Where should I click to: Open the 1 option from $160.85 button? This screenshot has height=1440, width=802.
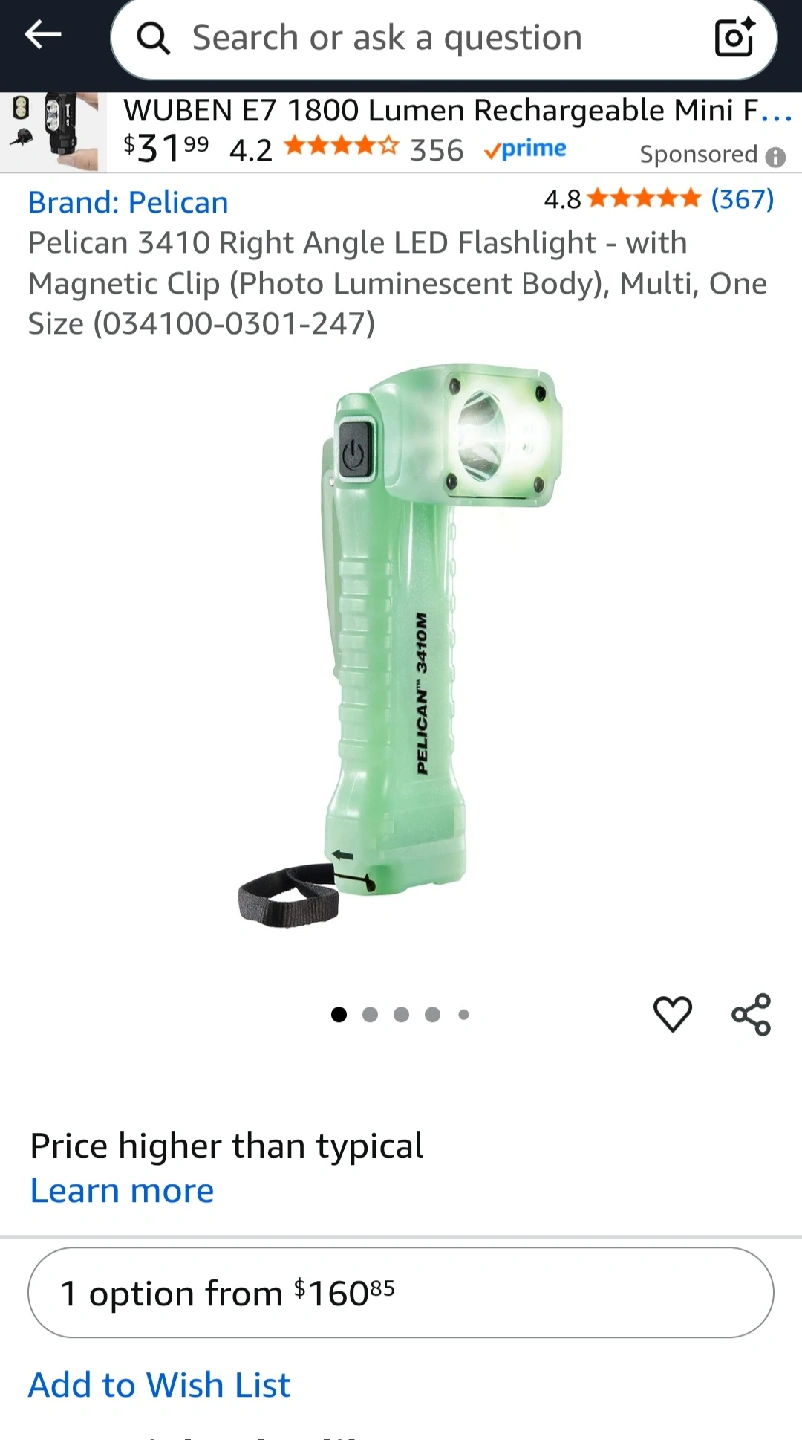coord(400,1293)
